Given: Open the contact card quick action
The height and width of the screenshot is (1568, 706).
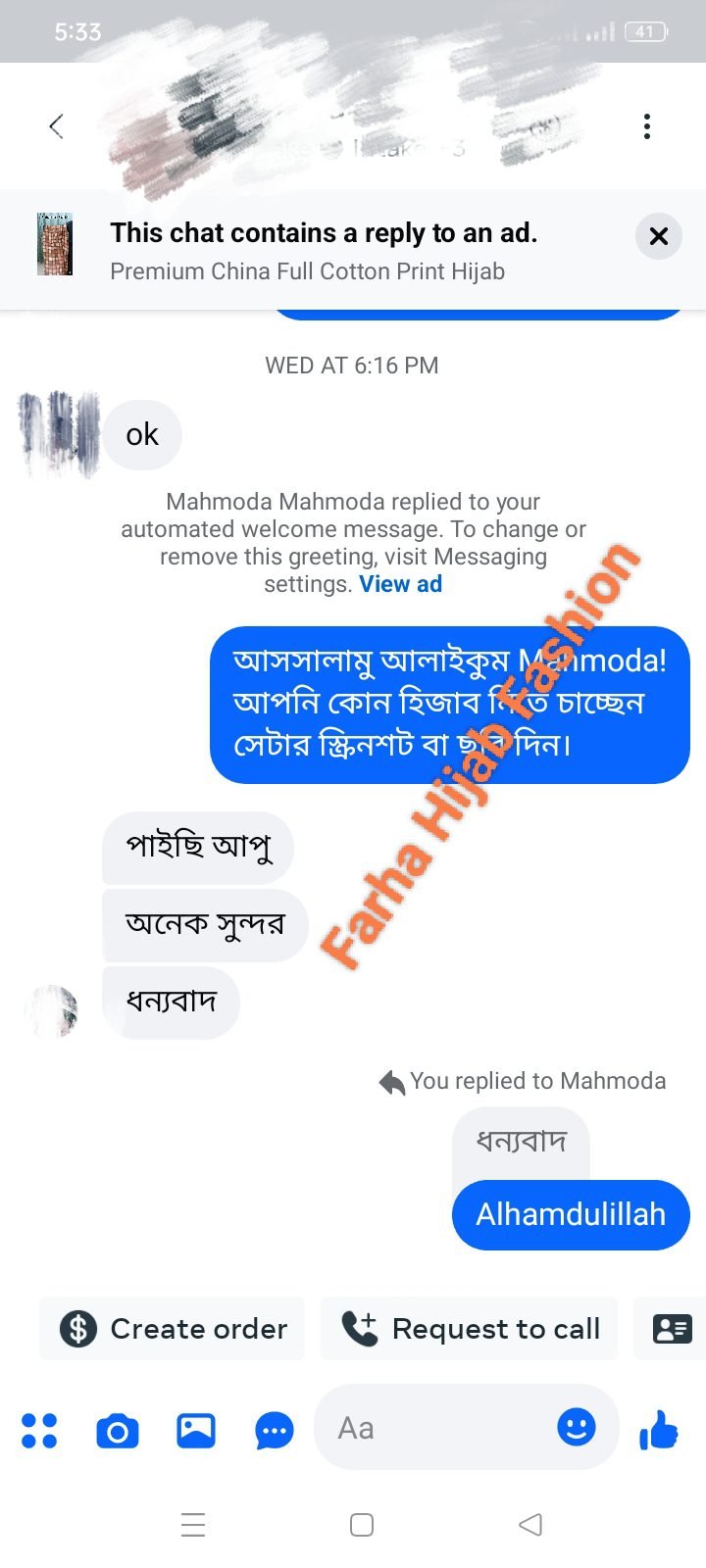Looking at the screenshot, I should pyautogui.click(x=672, y=1329).
